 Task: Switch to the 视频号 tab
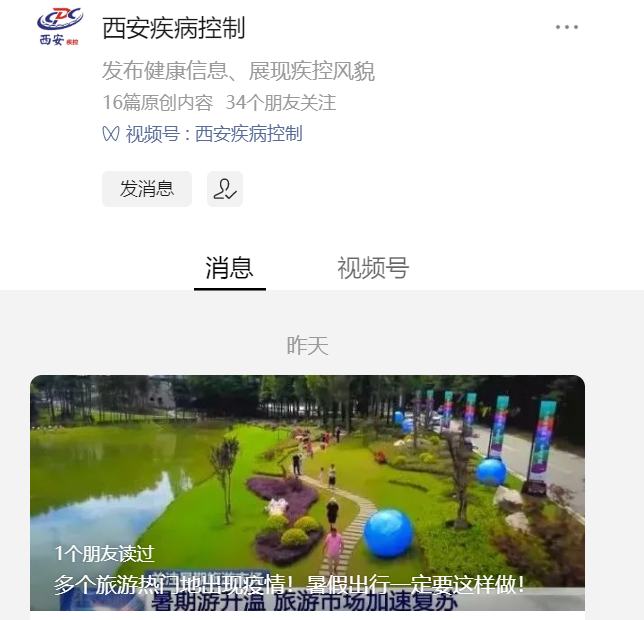pos(373,268)
